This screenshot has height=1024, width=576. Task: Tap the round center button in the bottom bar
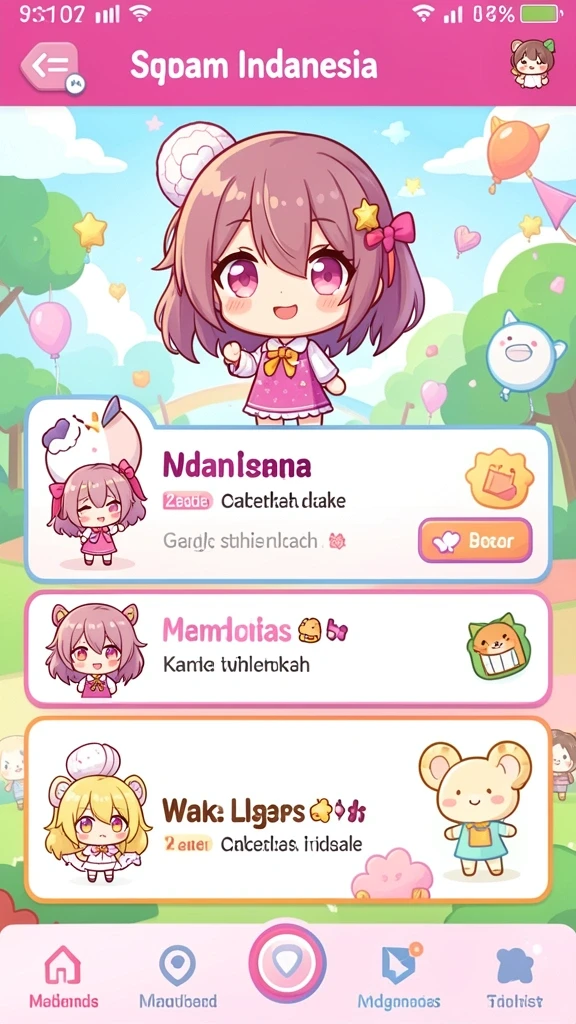(x=287, y=963)
